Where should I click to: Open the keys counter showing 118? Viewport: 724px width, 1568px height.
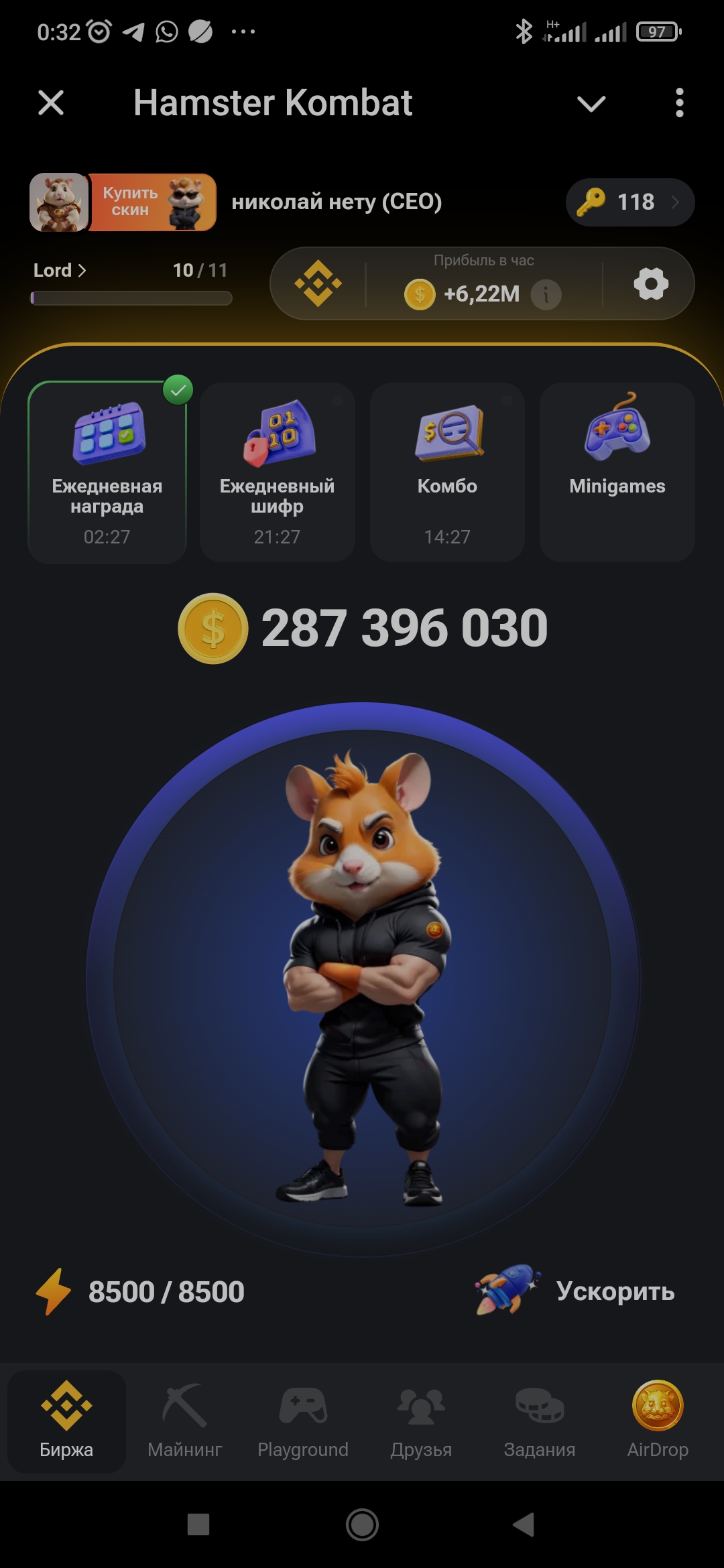click(629, 202)
